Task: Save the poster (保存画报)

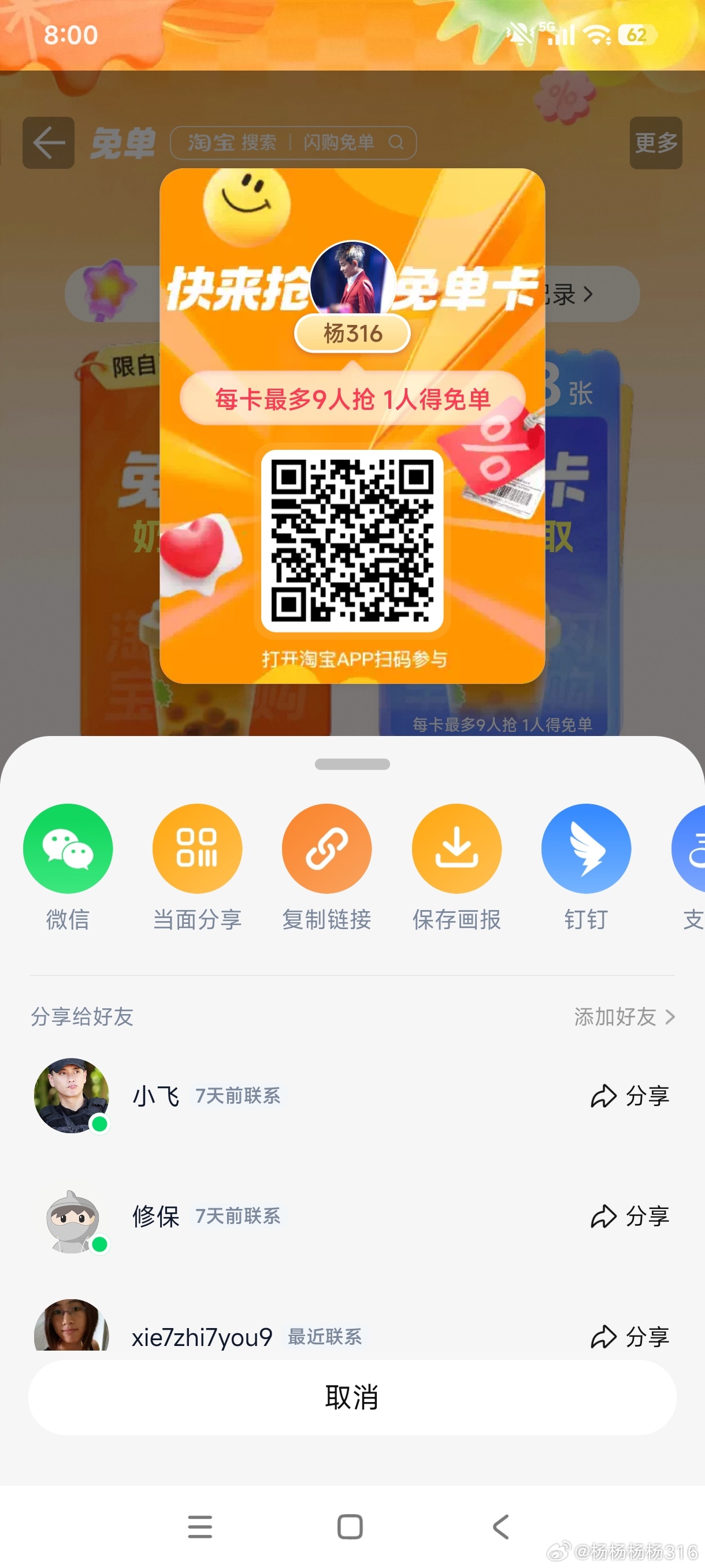Action: click(456, 849)
